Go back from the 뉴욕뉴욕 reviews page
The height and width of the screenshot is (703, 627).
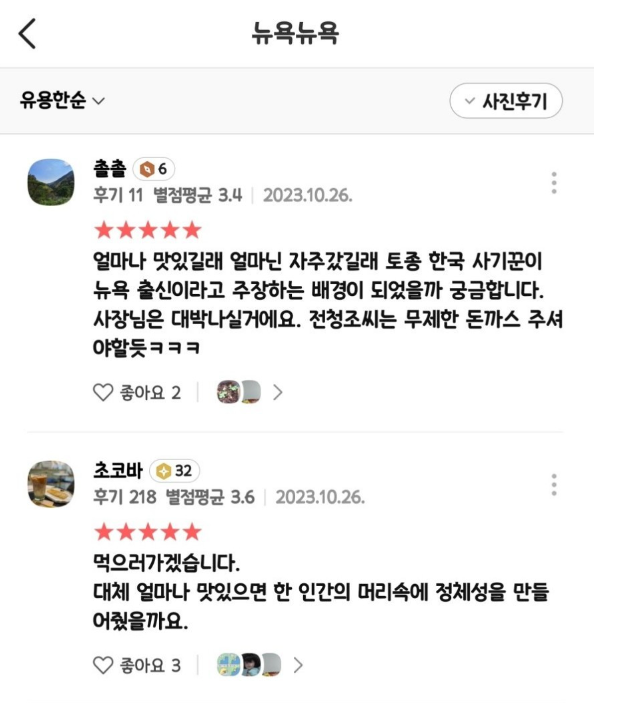point(28,34)
